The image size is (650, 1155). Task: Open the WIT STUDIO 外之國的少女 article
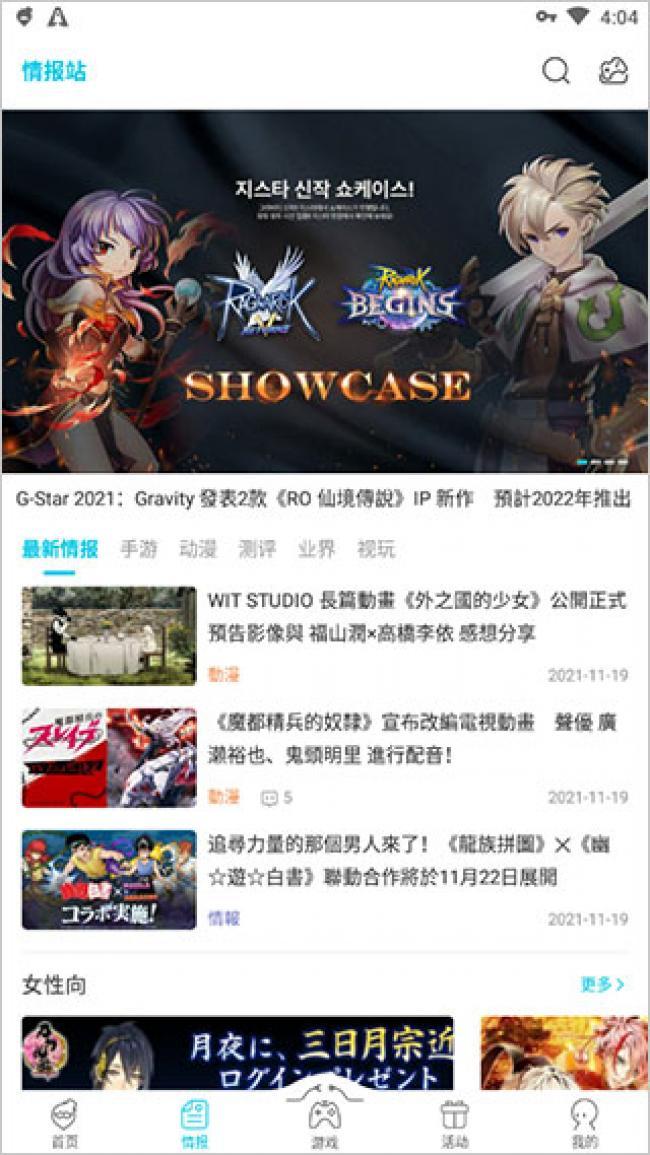tap(416, 617)
